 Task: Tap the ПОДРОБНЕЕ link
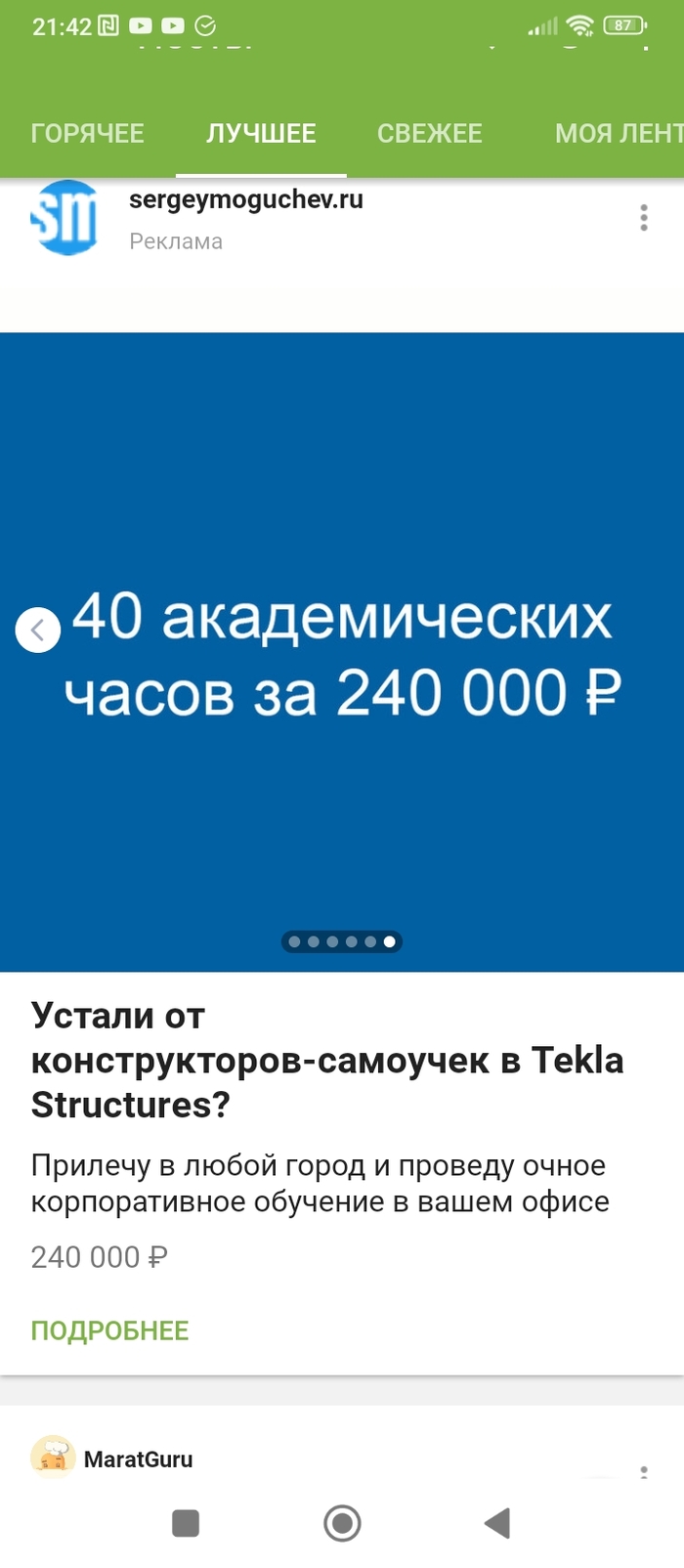tap(109, 1330)
